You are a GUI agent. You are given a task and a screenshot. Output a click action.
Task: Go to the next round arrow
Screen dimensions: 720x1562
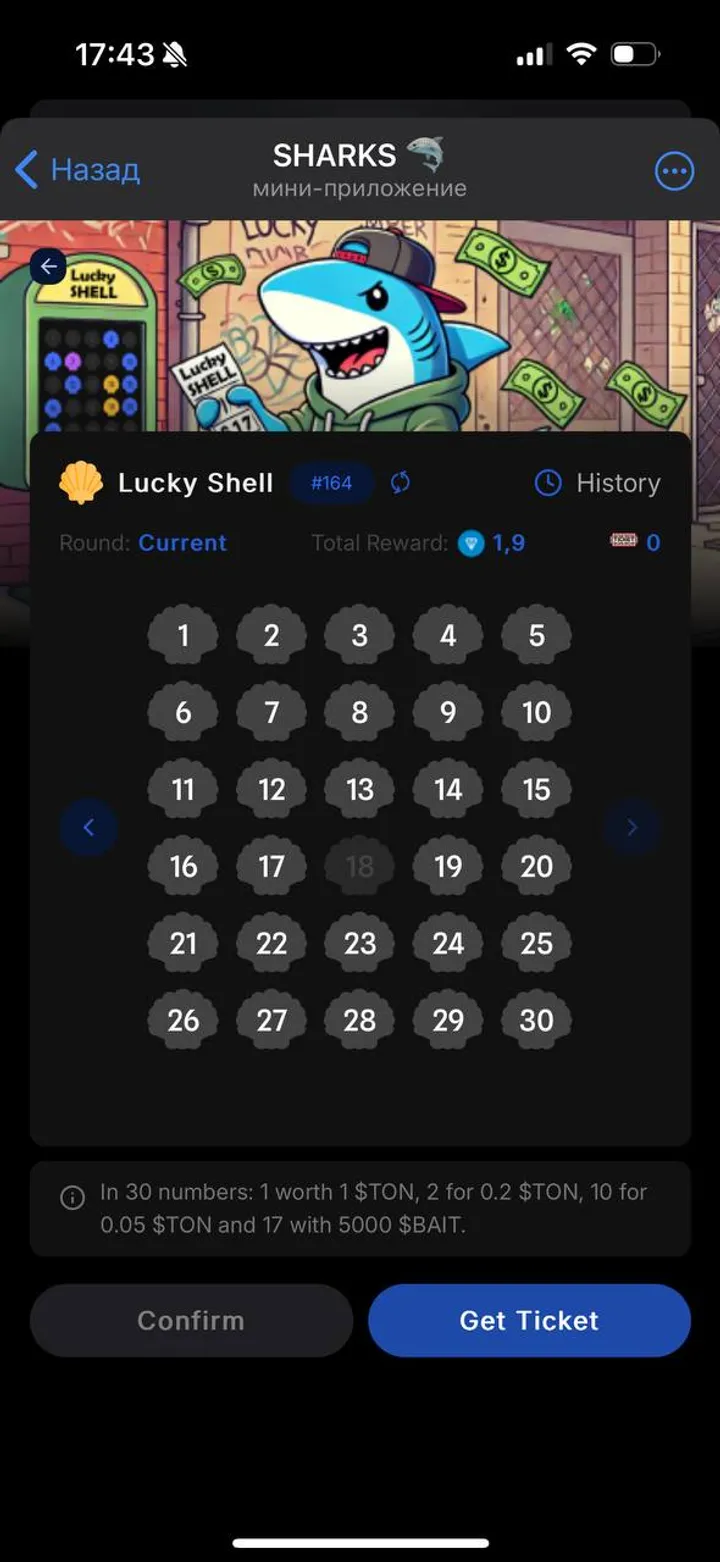pyautogui.click(x=631, y=827)
